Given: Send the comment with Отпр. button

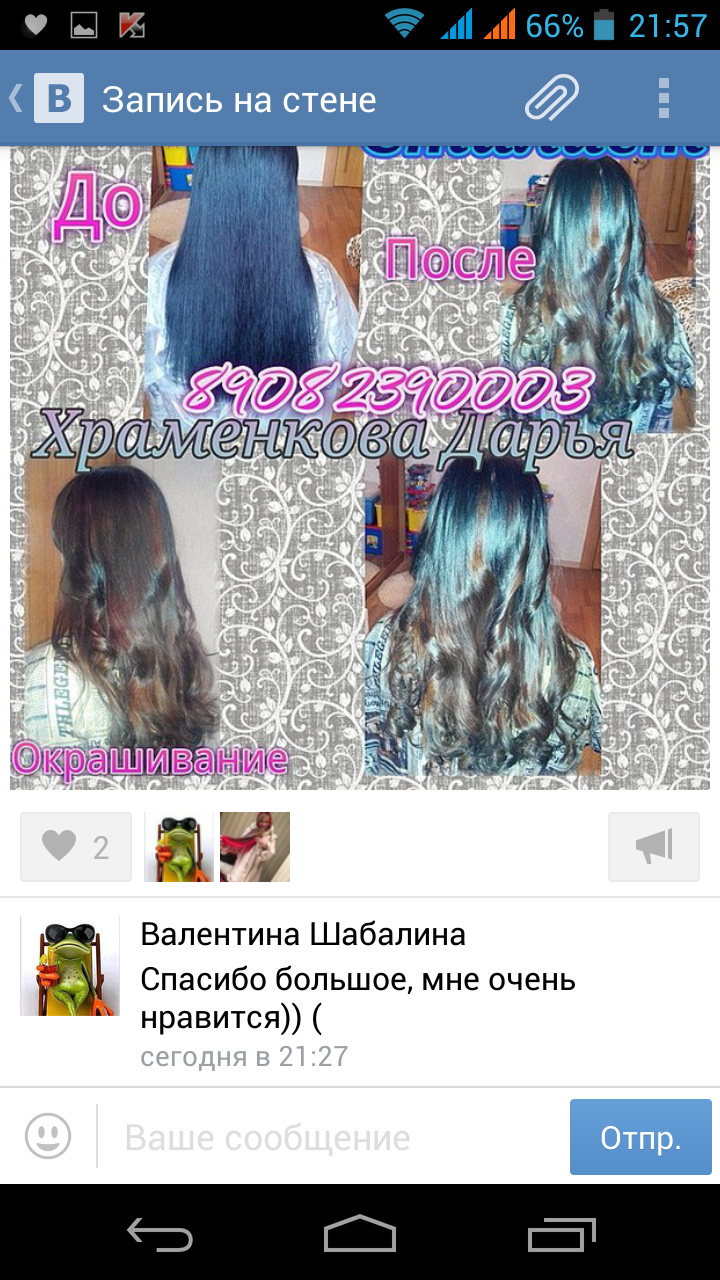Looking at the screenshot, I should coord(640,1137).
